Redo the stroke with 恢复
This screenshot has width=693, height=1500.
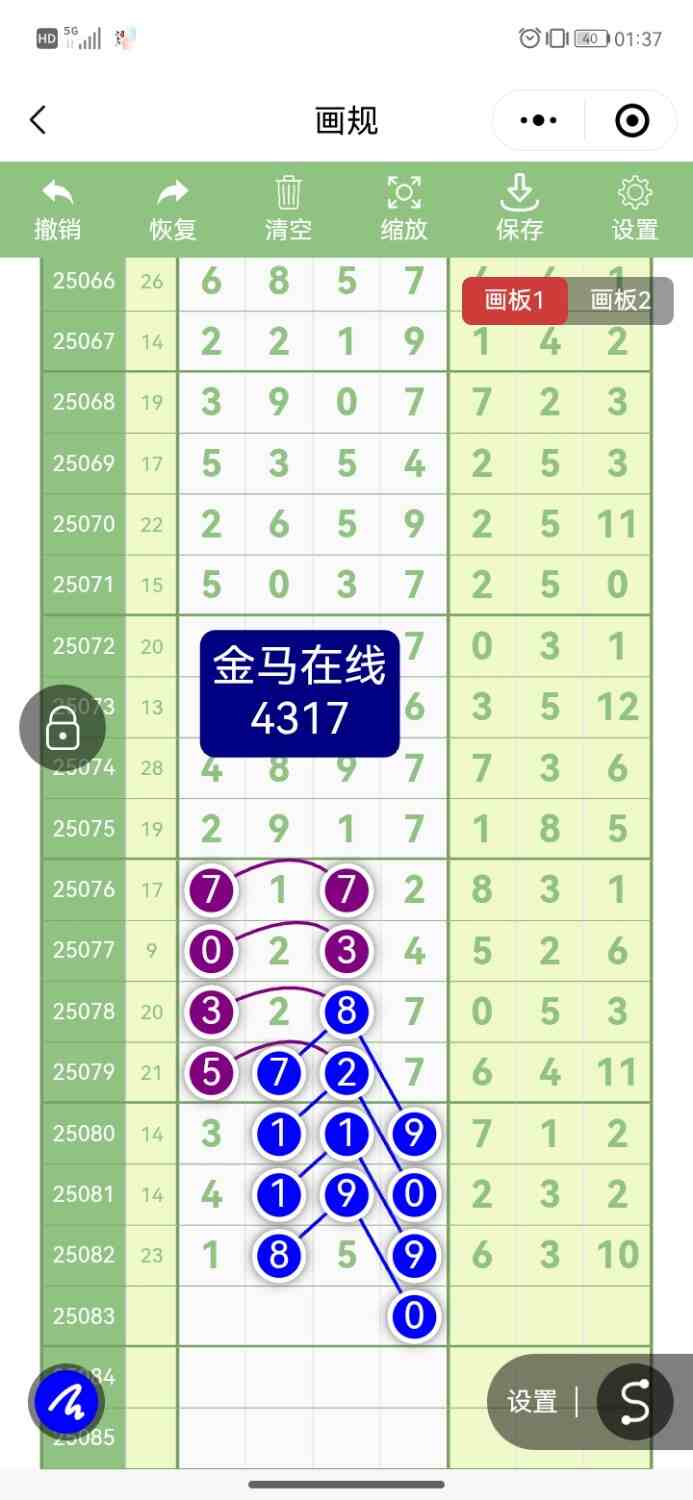pyautogui.click(x=173, y=209)
